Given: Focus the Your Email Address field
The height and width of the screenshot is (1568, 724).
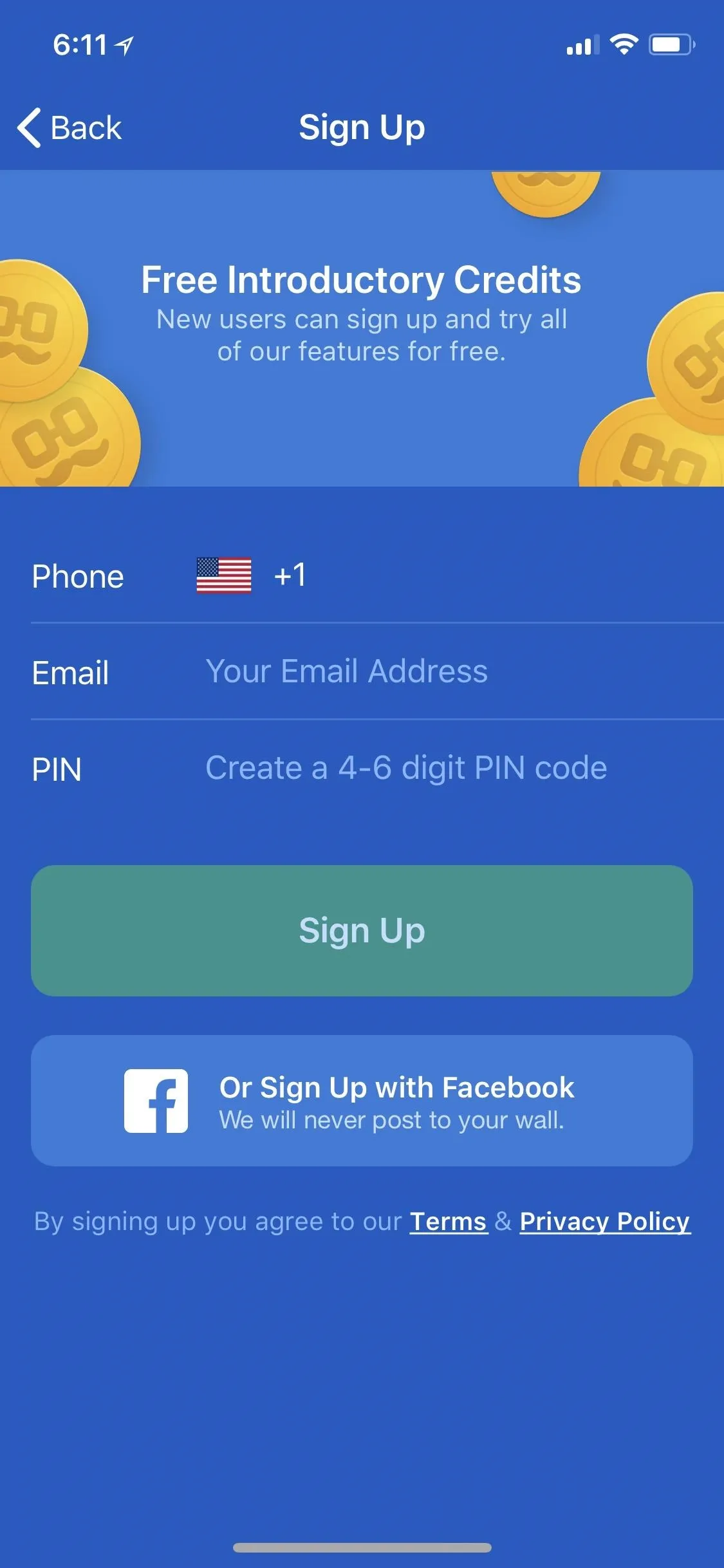Looking at the screenshot, I should point(463,671).
